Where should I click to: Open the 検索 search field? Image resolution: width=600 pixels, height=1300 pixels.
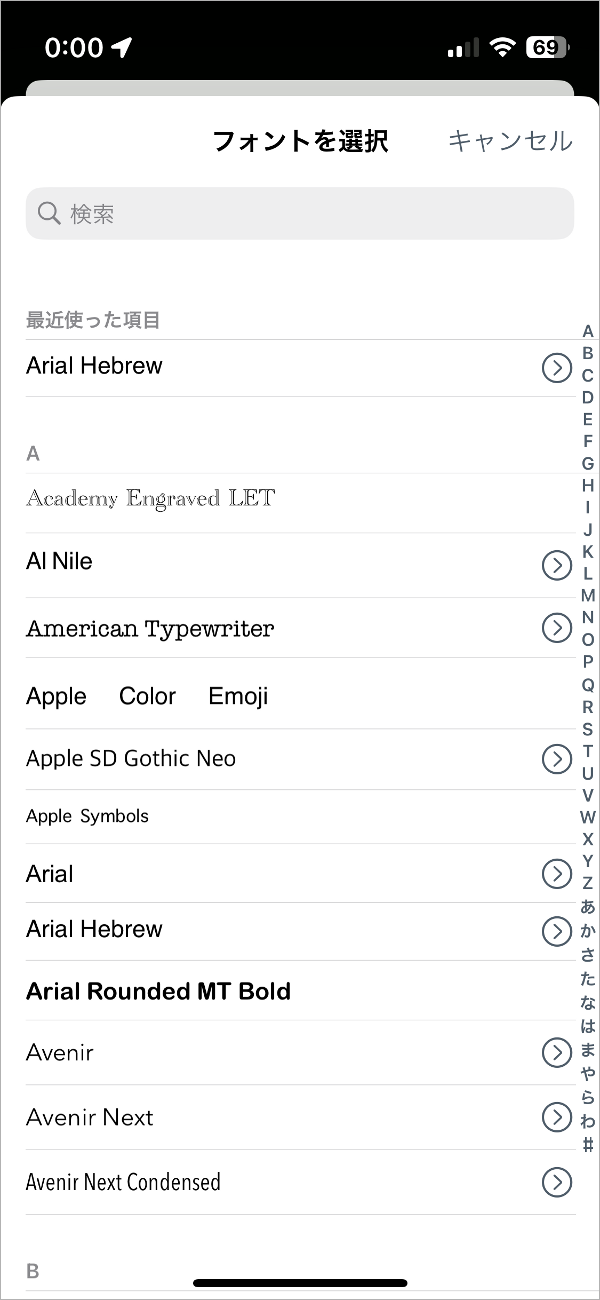(300, 213)
